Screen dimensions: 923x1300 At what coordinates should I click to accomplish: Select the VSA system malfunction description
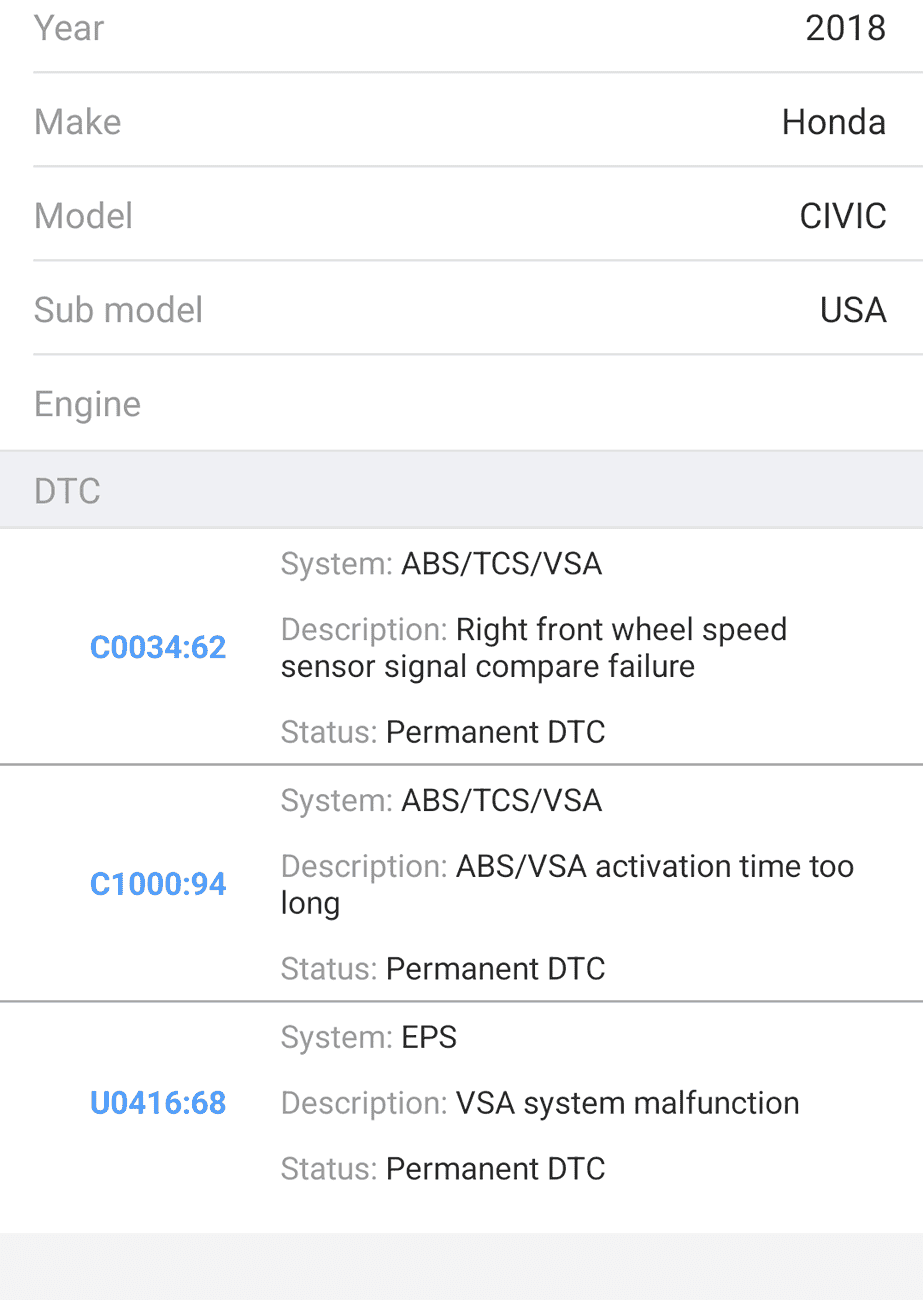click(x=627, y=1102)
